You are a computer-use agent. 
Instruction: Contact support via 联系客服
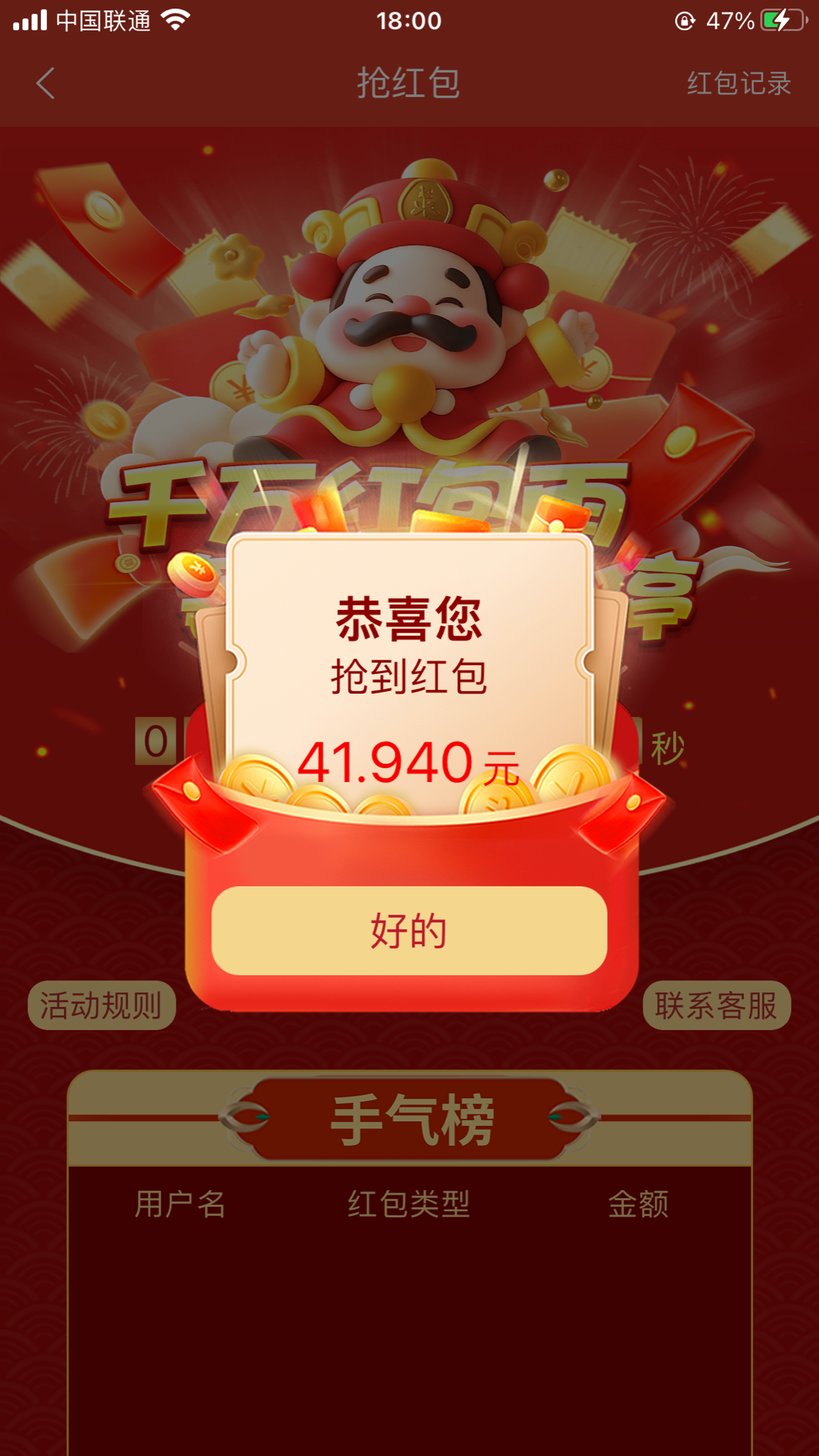pos(716,1006)
